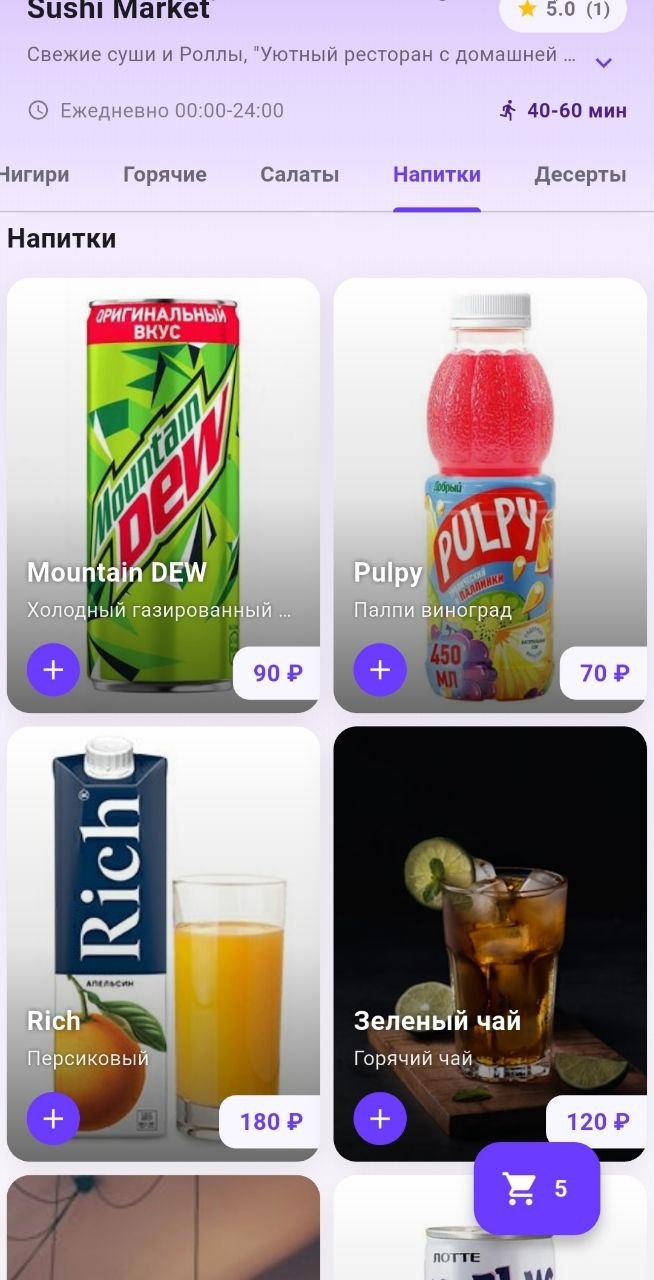Expand the restaurant description chevron
The width and height of the screenshot is (654, 1280).
click(x=603, y=63)
